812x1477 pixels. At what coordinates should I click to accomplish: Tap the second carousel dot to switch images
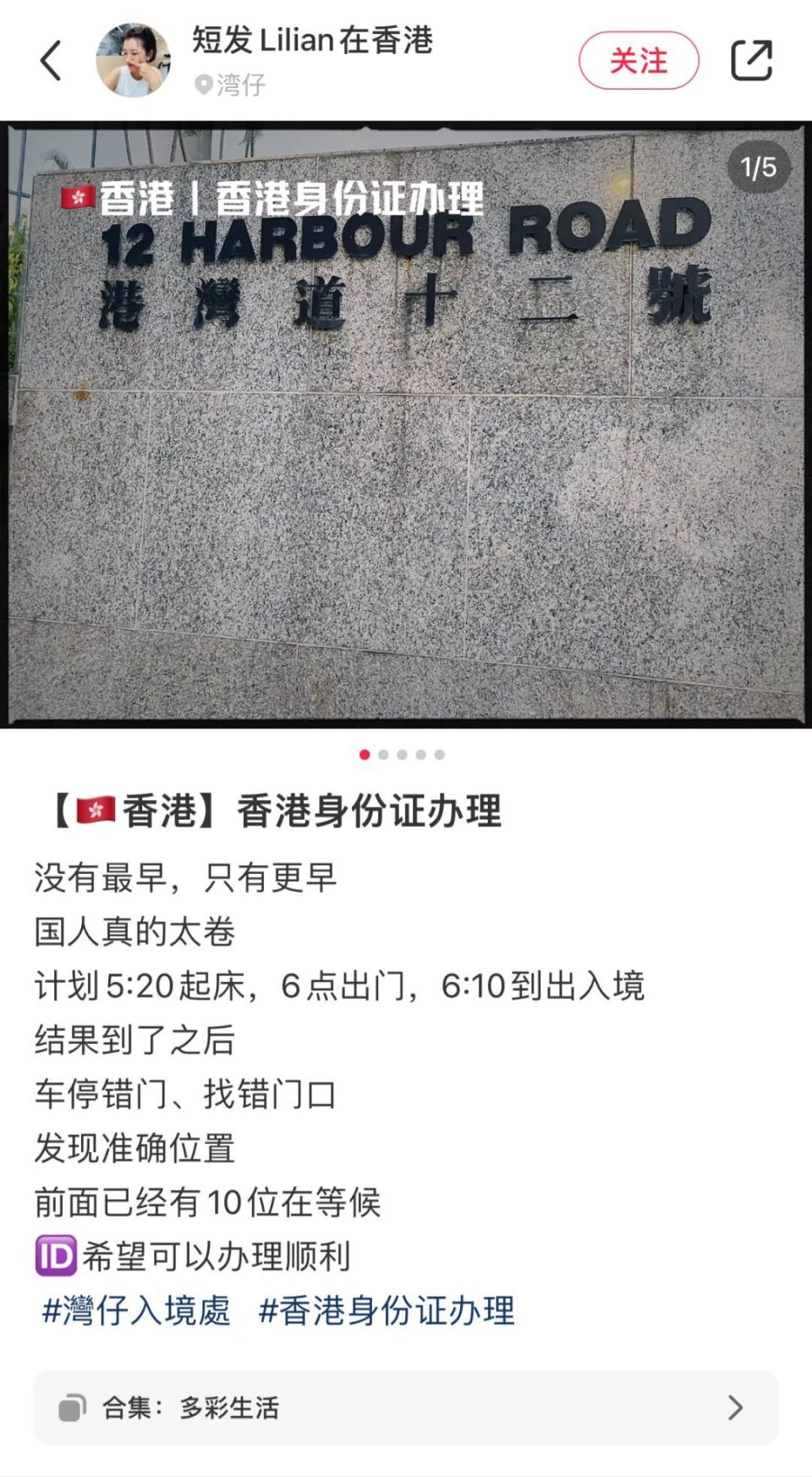click(383, 754)
